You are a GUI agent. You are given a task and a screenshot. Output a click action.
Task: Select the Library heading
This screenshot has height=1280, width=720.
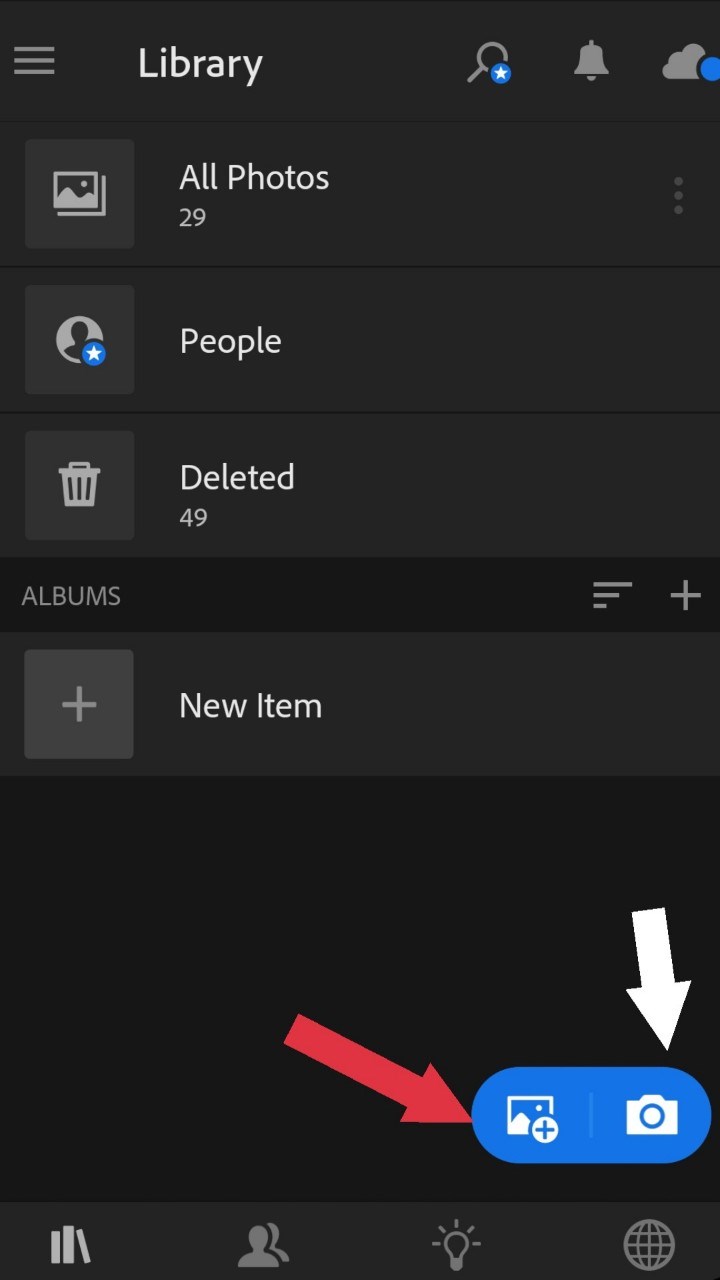[200, 63]
